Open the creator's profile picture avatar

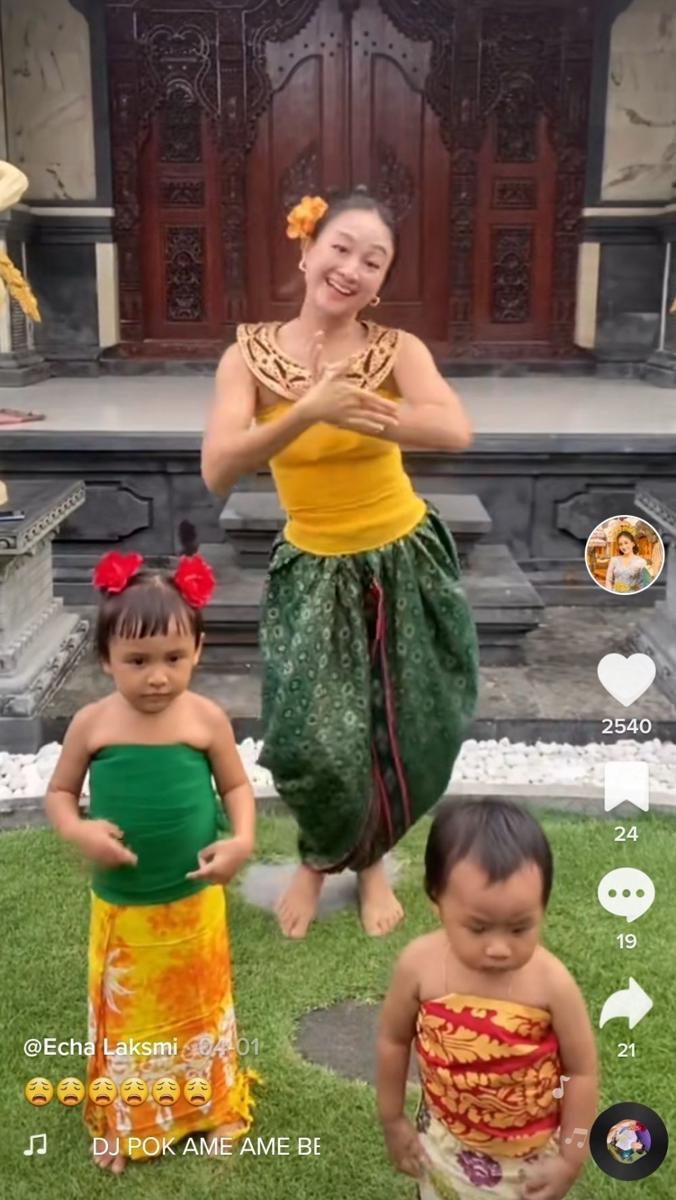625,555
